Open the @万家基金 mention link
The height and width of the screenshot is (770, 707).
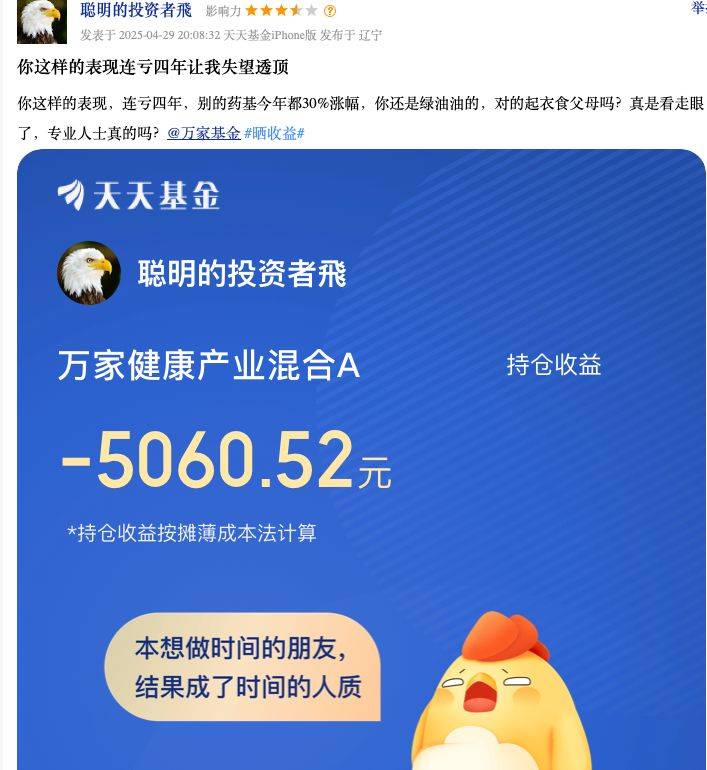click(x=203, y=132)
